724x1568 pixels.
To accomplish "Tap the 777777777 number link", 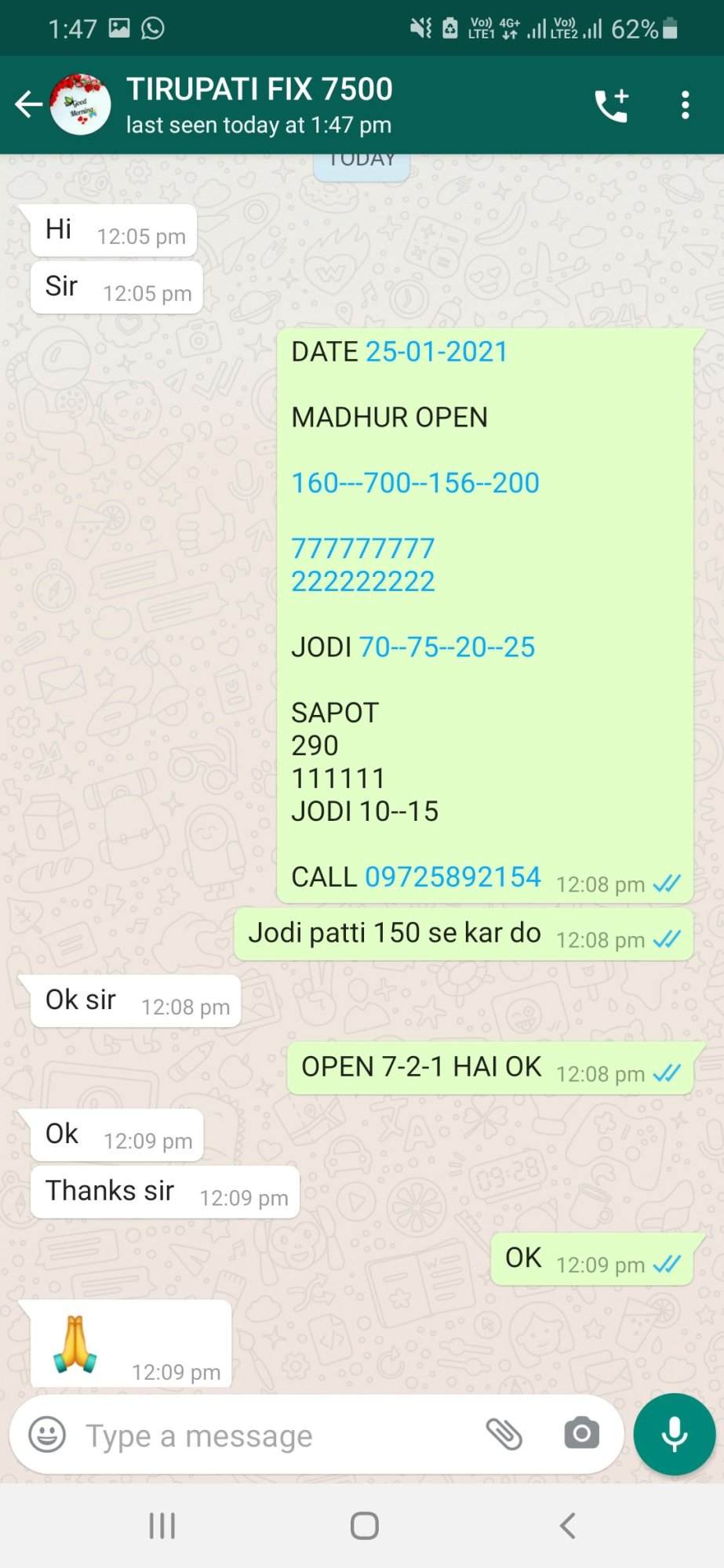I will 362,549.
